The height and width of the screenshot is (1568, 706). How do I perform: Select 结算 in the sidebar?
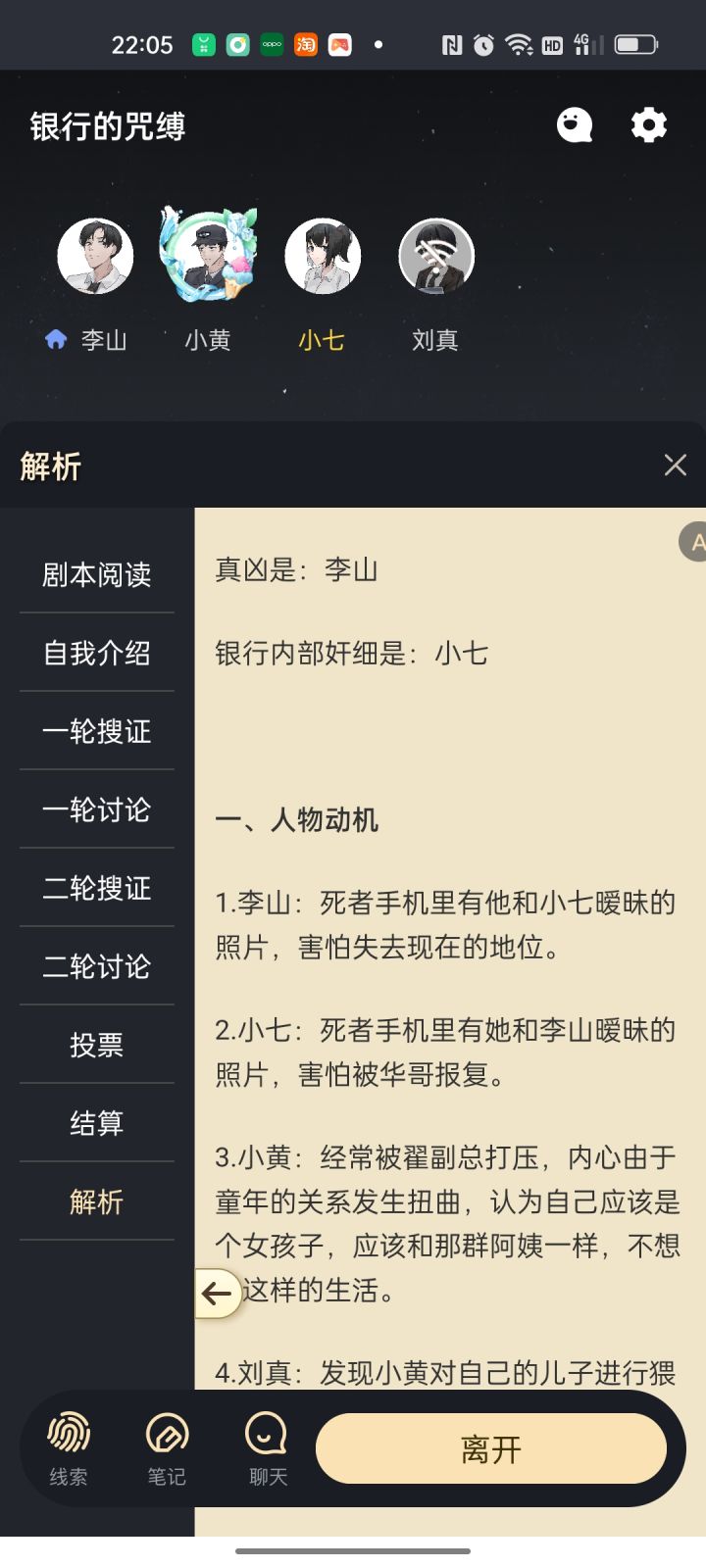[x=95, y=1123]
